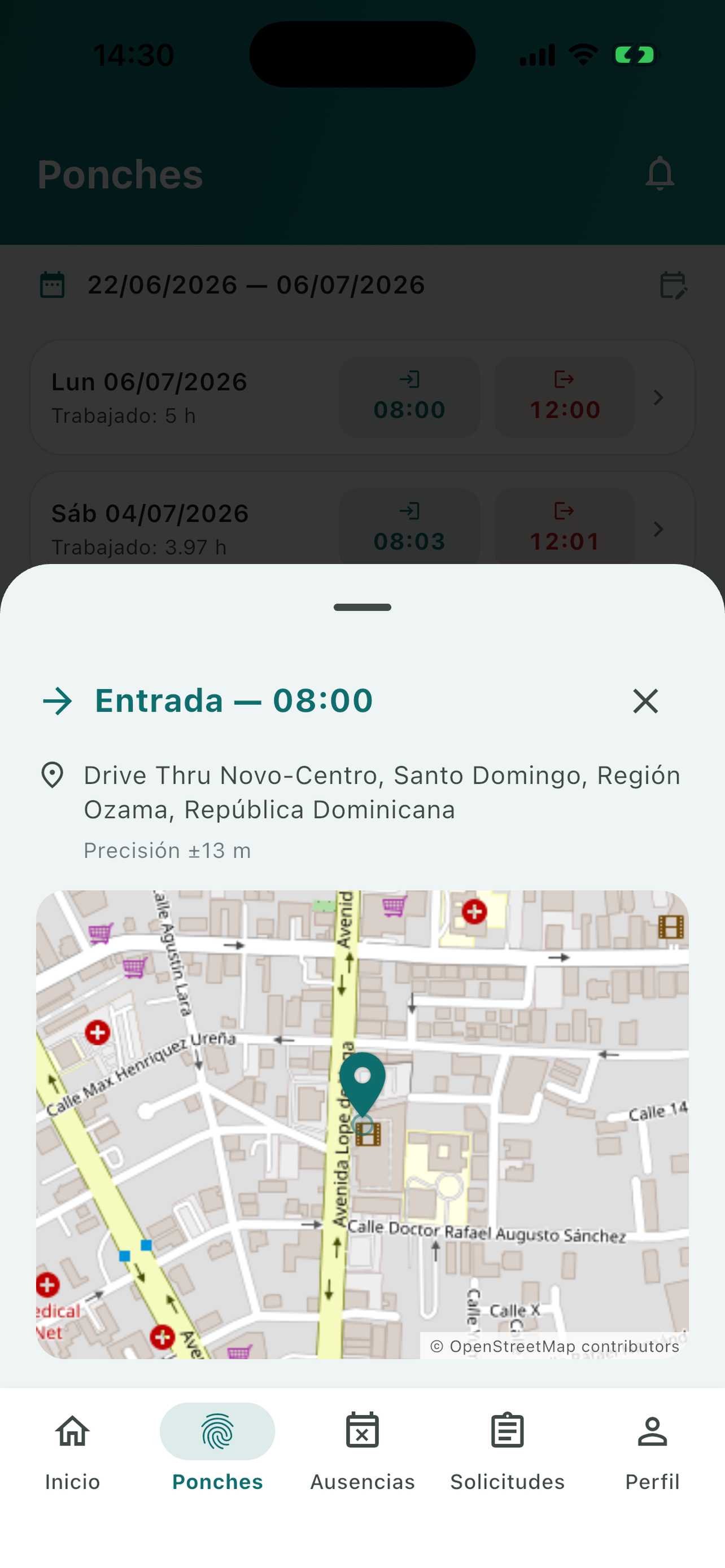Tap the map showing the entry location
This screenshot has width=725, height=1568.
tap(362, 1124)
